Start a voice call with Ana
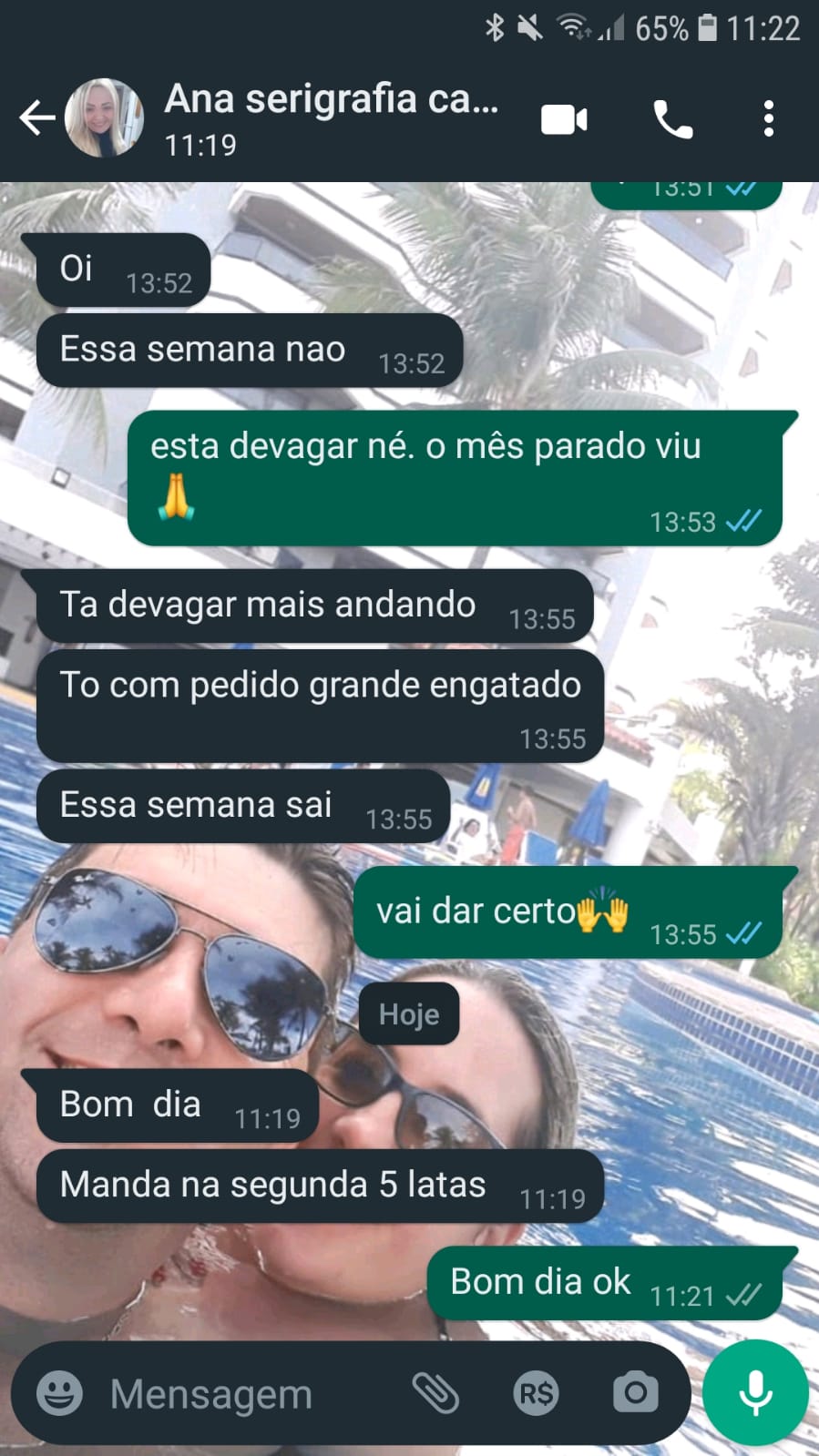819x1456 pixels. click(x=673, y=119)
